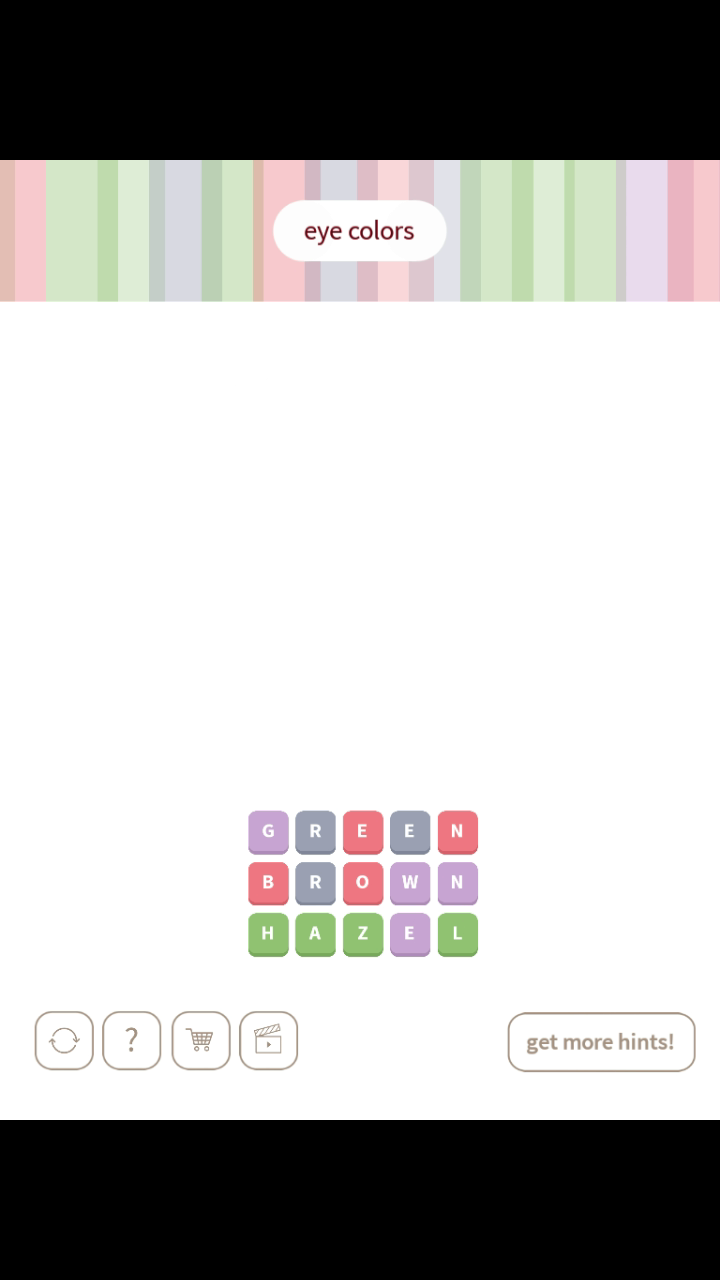Select the letter G tile

click(x=268, y=831)
